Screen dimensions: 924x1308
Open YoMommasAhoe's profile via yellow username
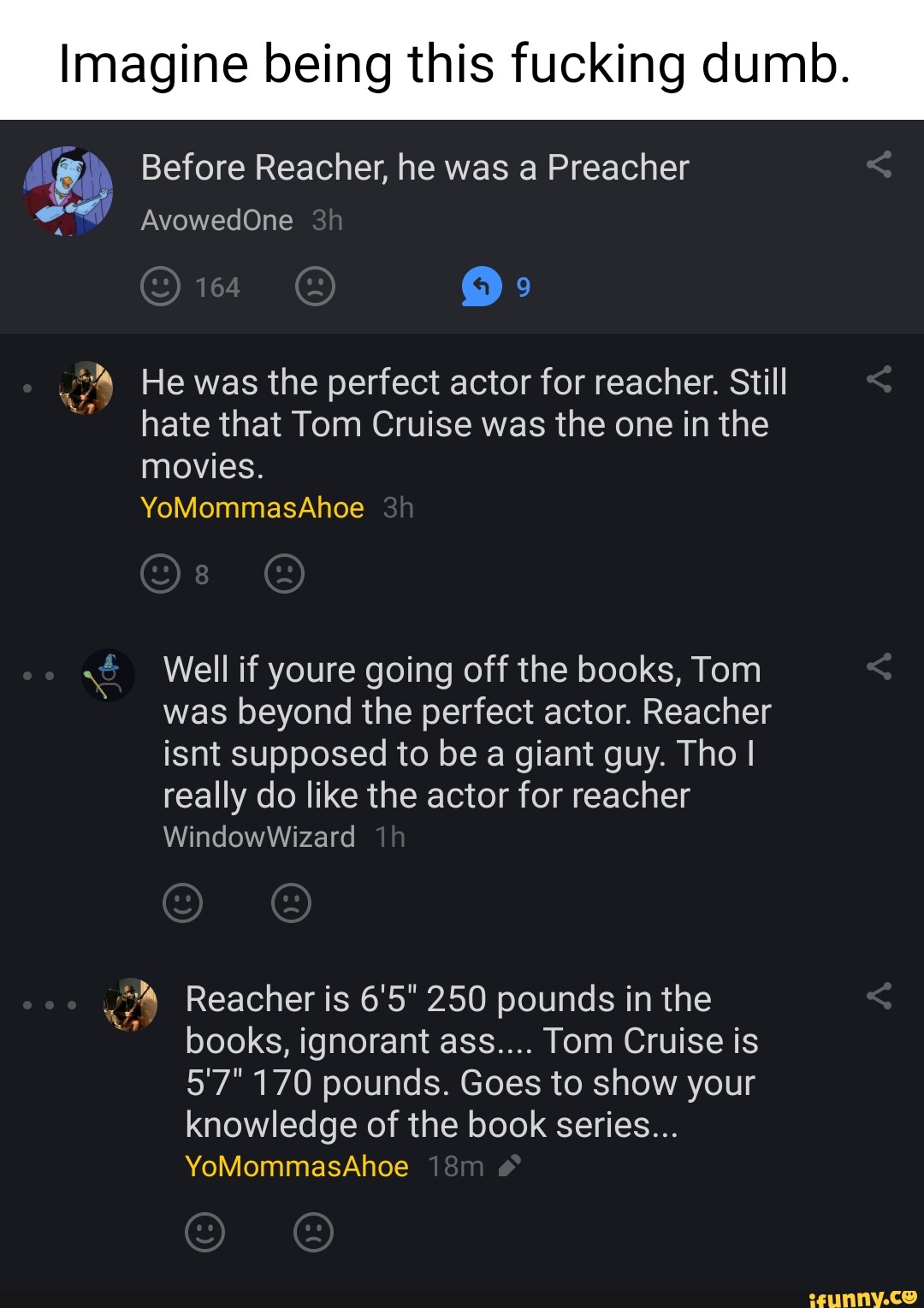click(x=252, y=506)
